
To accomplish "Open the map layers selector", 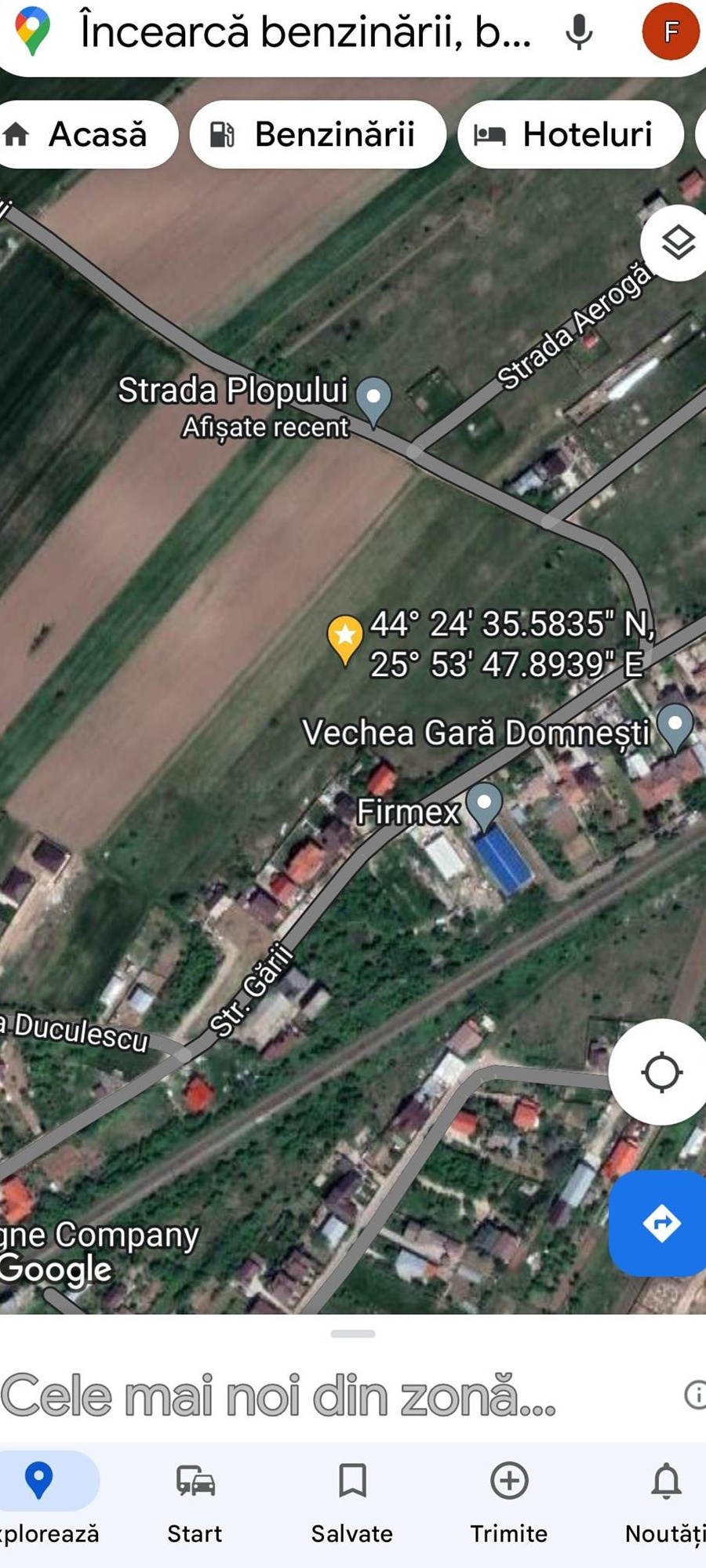I will (x=677, y=242).
